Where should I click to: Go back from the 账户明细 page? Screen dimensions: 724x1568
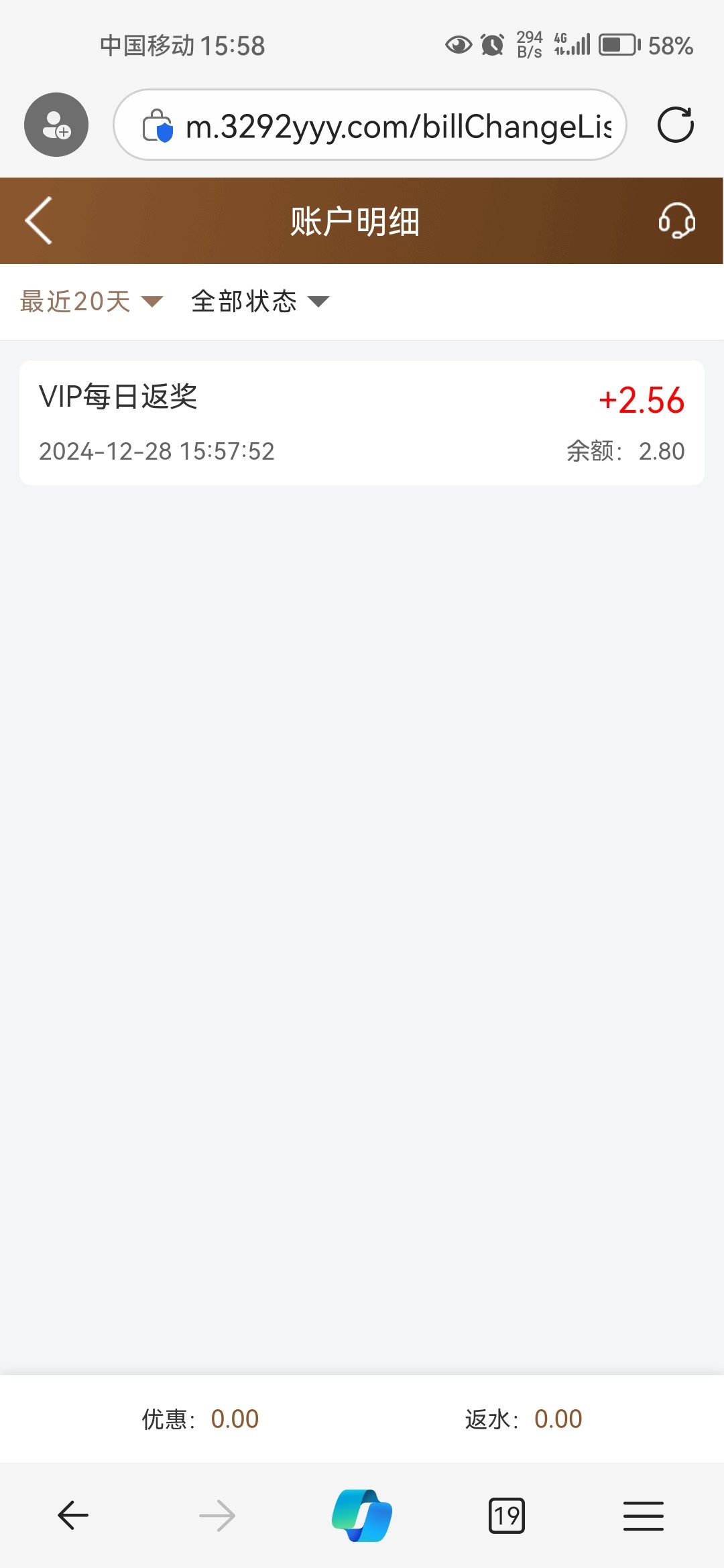[39, 220]
